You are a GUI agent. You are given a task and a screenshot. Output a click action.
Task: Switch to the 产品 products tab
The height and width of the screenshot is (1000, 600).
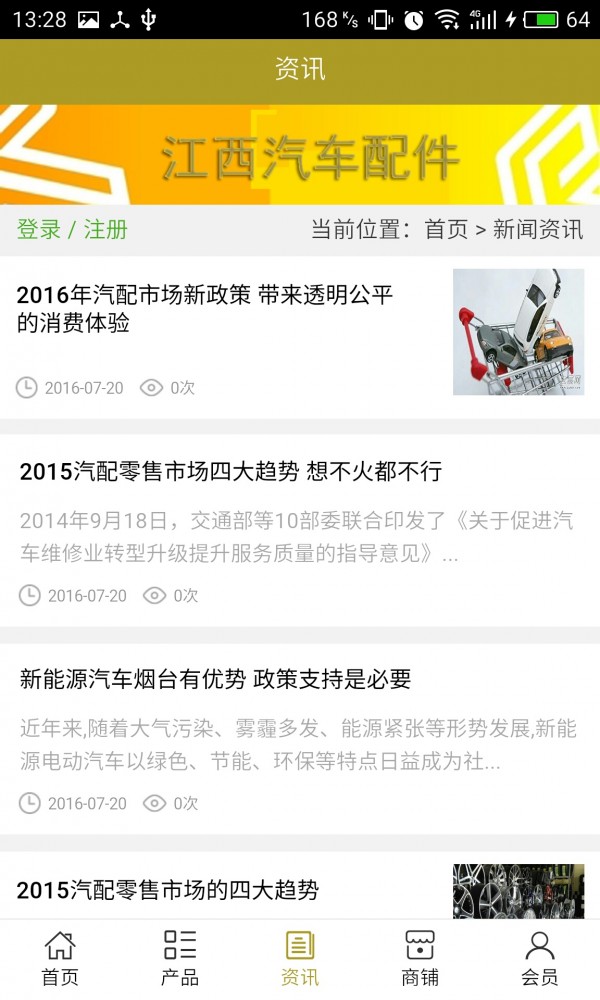coord(180,958)
